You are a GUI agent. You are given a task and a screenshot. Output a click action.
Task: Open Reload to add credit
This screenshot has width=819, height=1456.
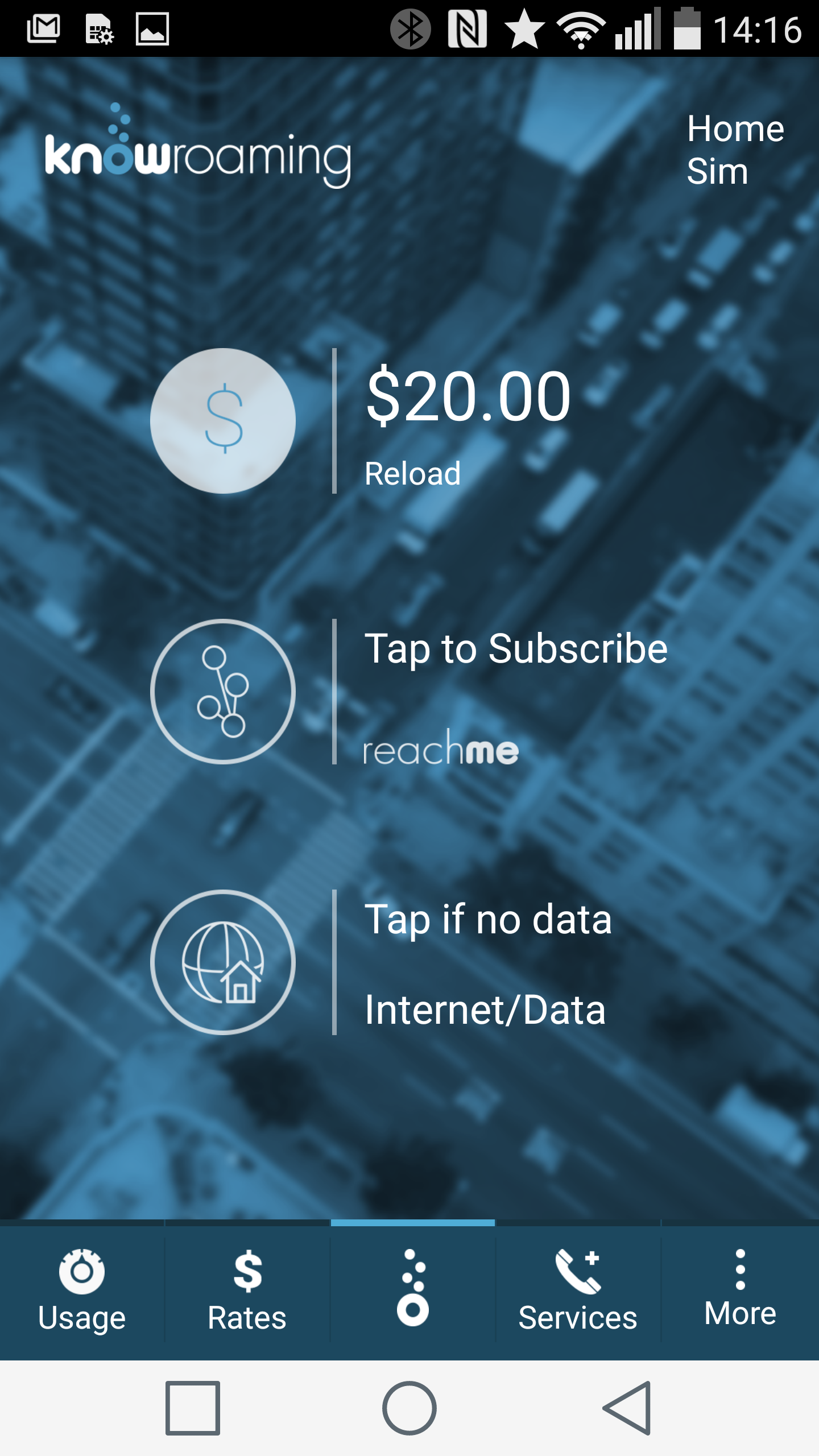click(x=412, y=473)
